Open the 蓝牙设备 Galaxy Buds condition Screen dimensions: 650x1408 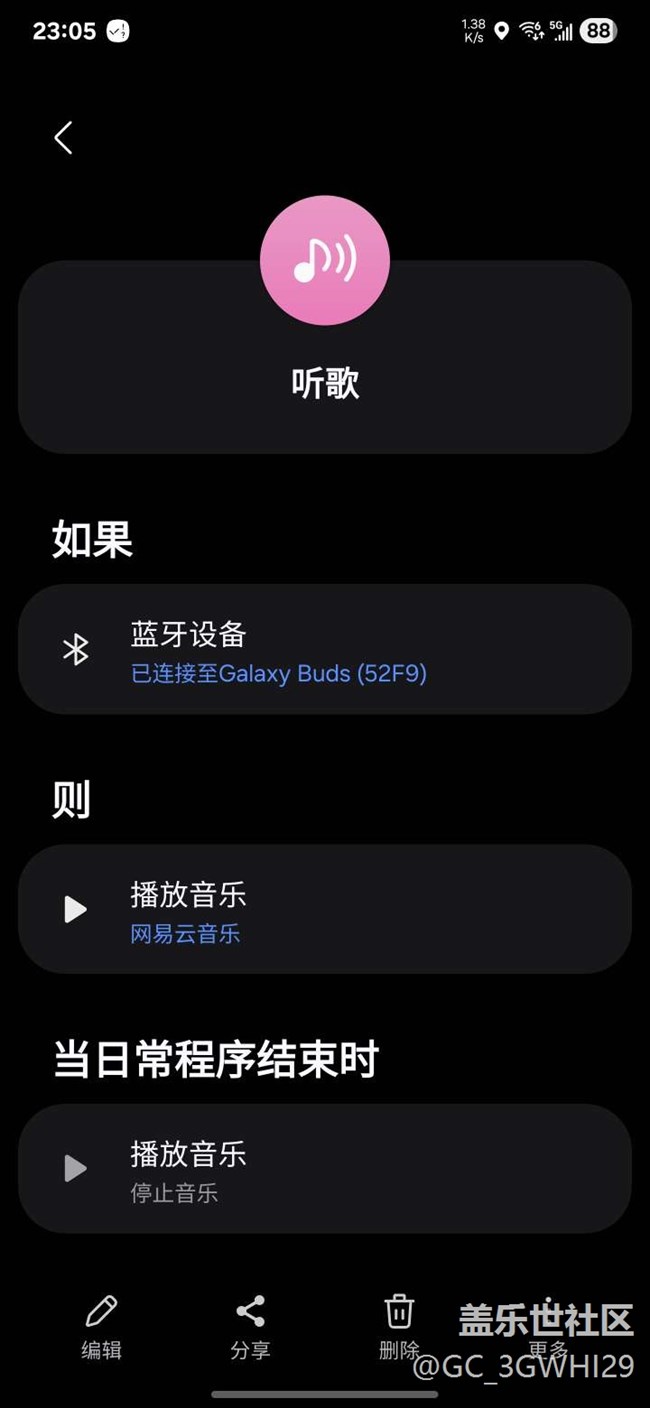(324, 650)
